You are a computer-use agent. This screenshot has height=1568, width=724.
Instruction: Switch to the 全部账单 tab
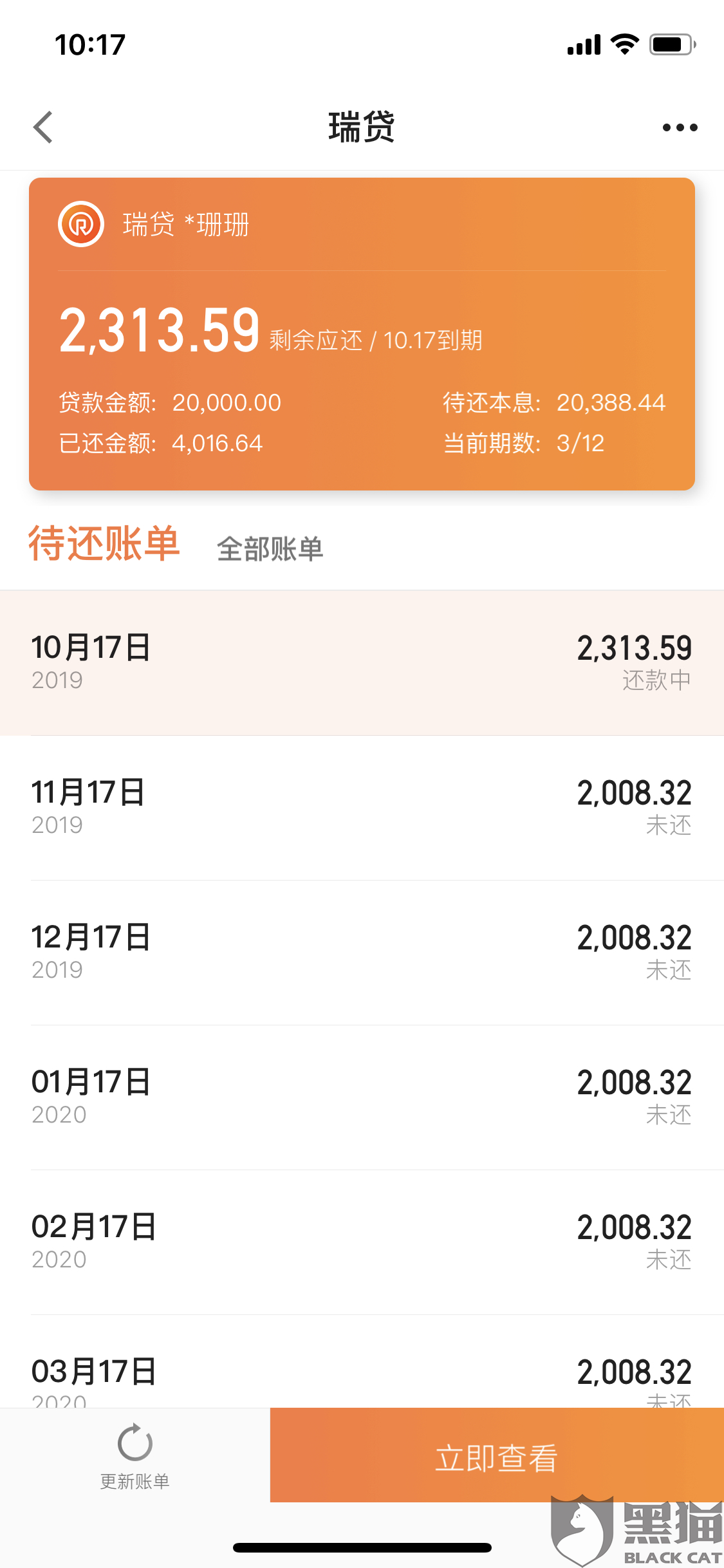[270, 549]
